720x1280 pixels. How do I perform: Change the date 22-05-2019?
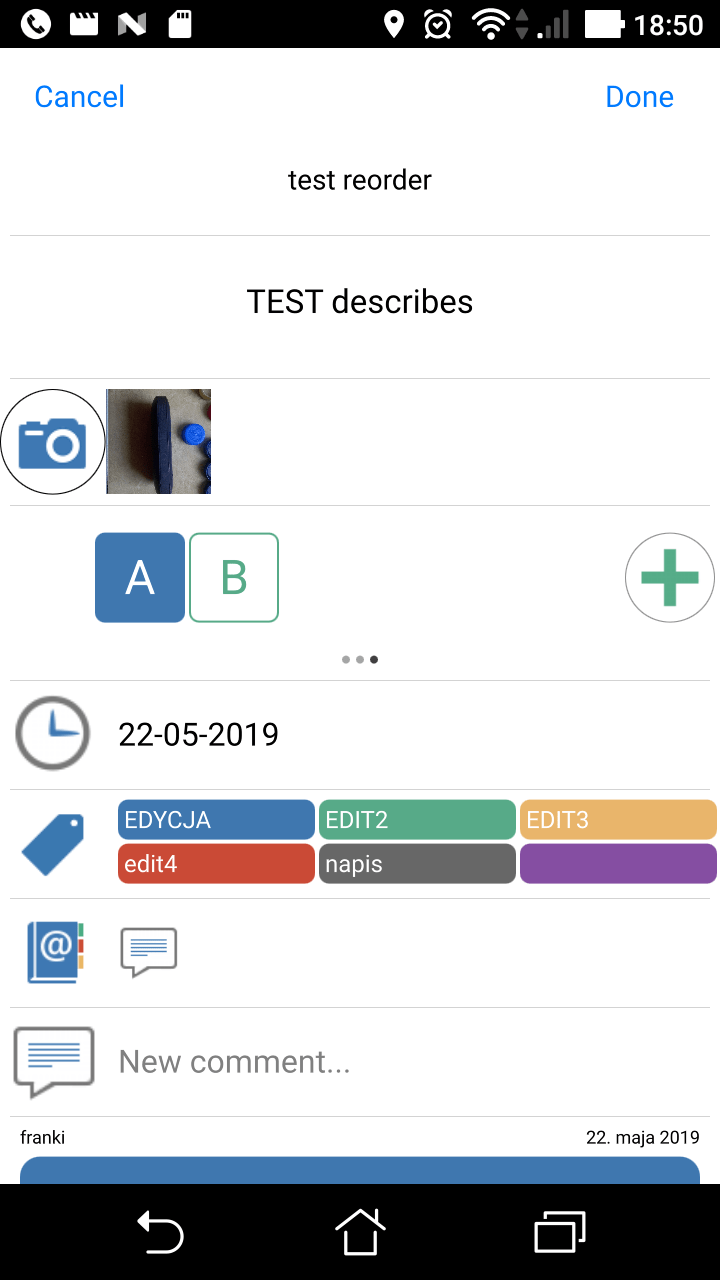click(199, 735)
